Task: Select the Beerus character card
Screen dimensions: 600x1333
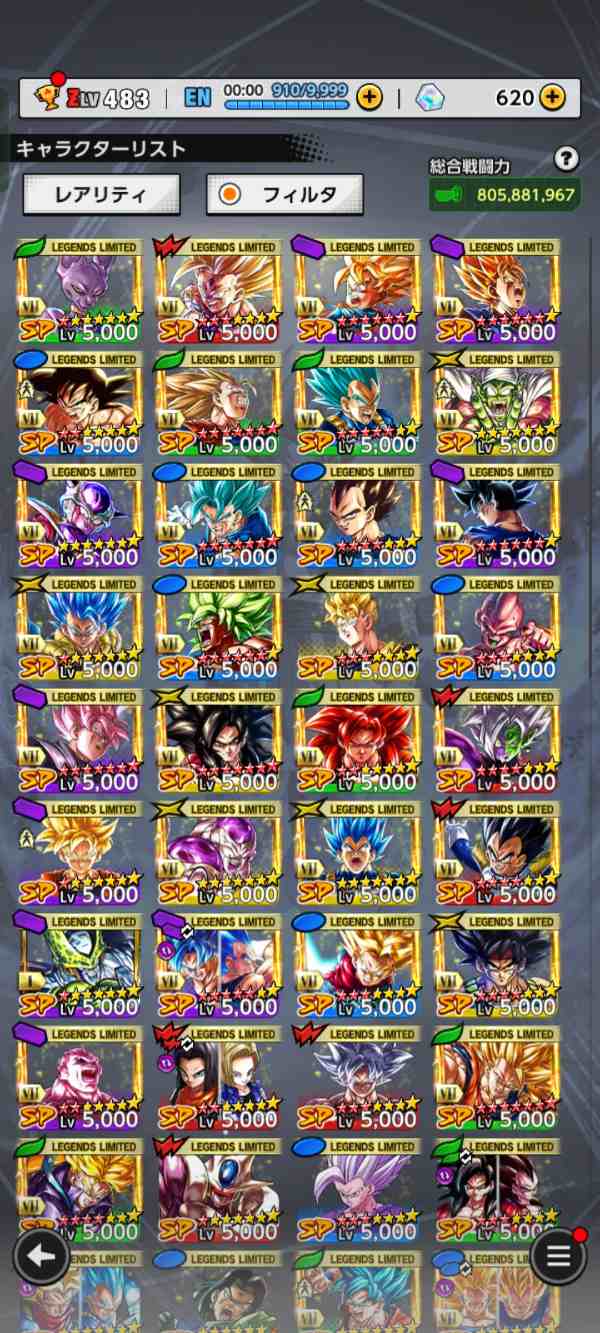Action: pos(80,292)
